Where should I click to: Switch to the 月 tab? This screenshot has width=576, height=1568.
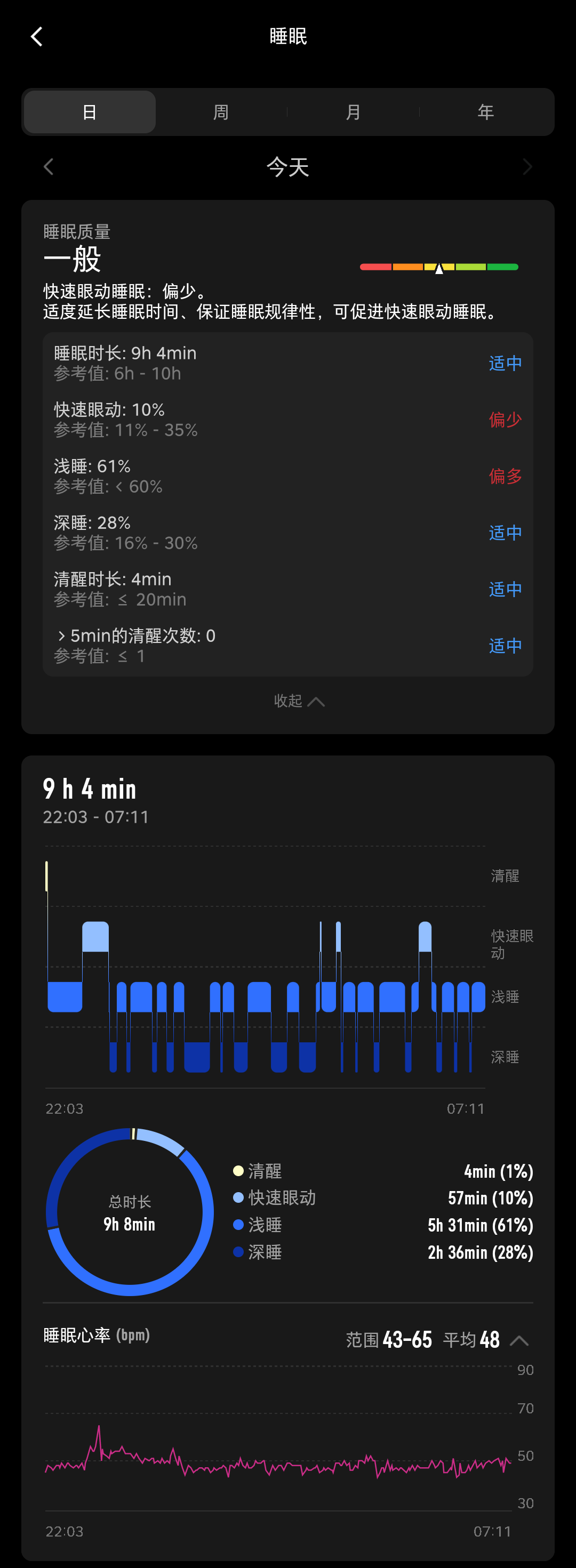pyautogui.click(x=353, y=112)
